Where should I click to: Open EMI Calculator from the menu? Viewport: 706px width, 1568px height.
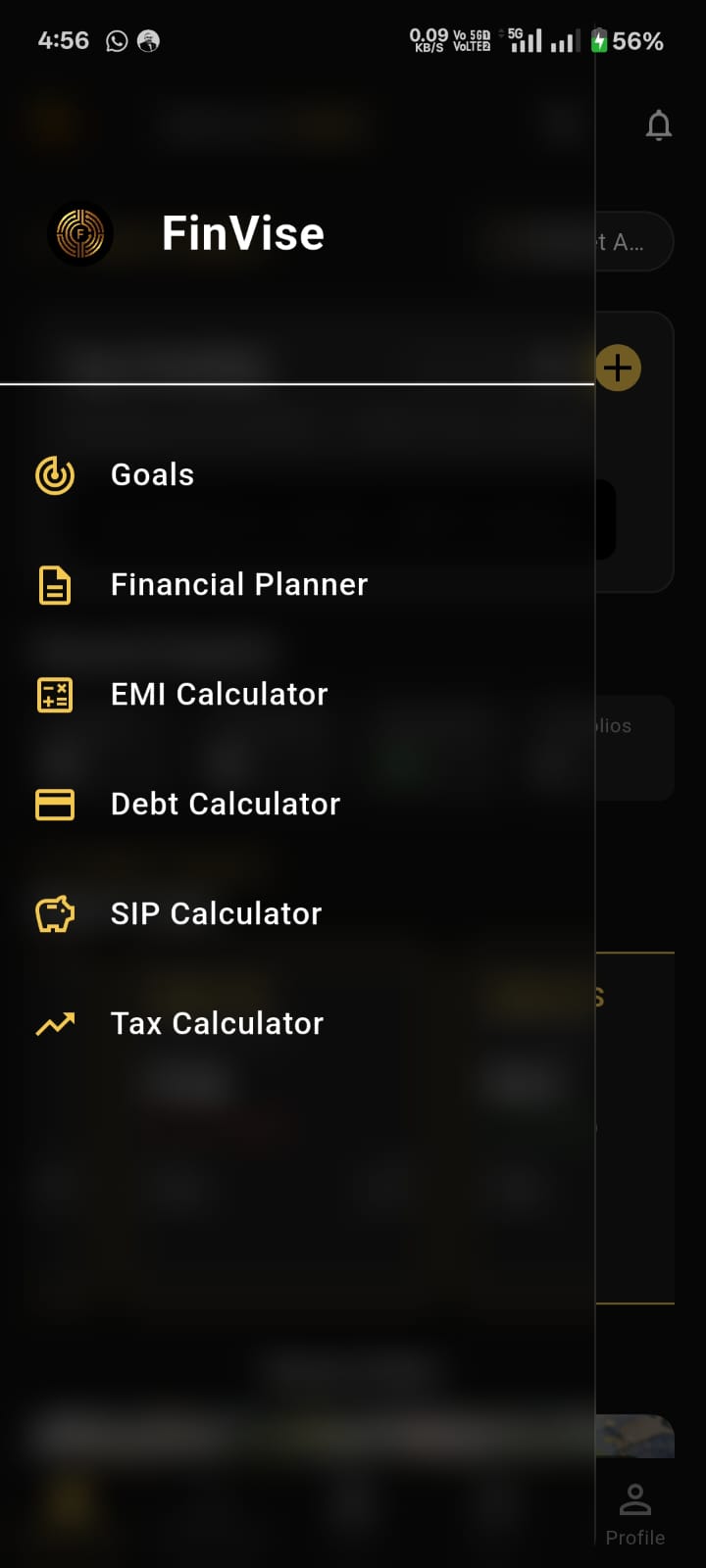tap(220, 694)
